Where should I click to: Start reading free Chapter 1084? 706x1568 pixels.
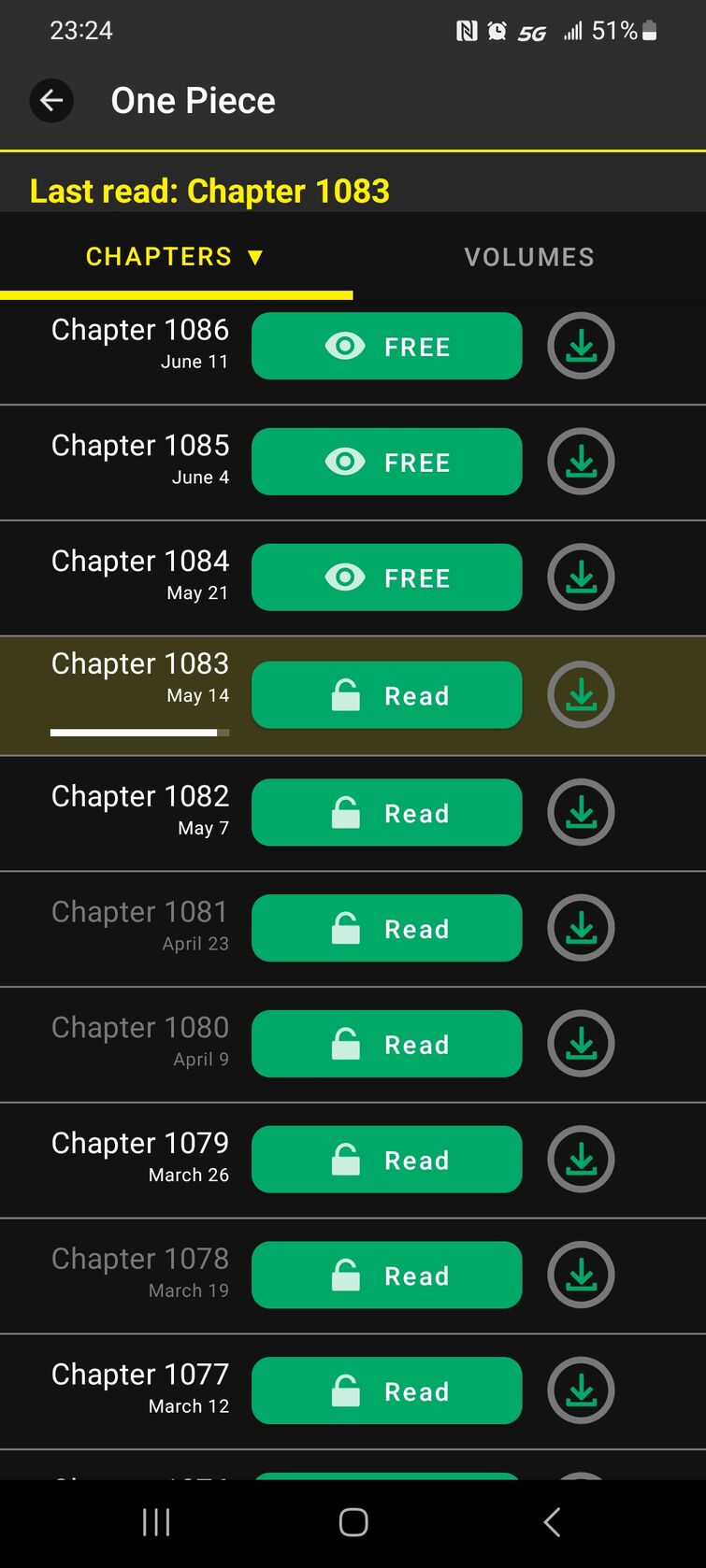click(x=386, y=577)
